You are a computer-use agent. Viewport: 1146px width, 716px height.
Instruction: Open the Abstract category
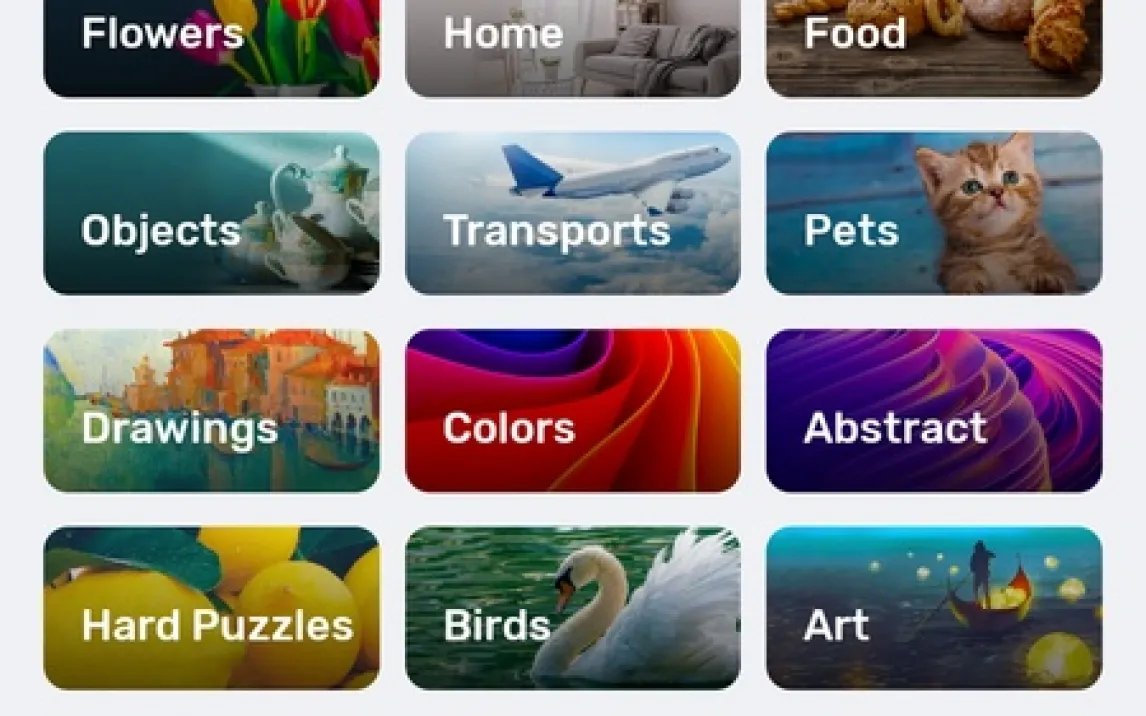(933, 410)
